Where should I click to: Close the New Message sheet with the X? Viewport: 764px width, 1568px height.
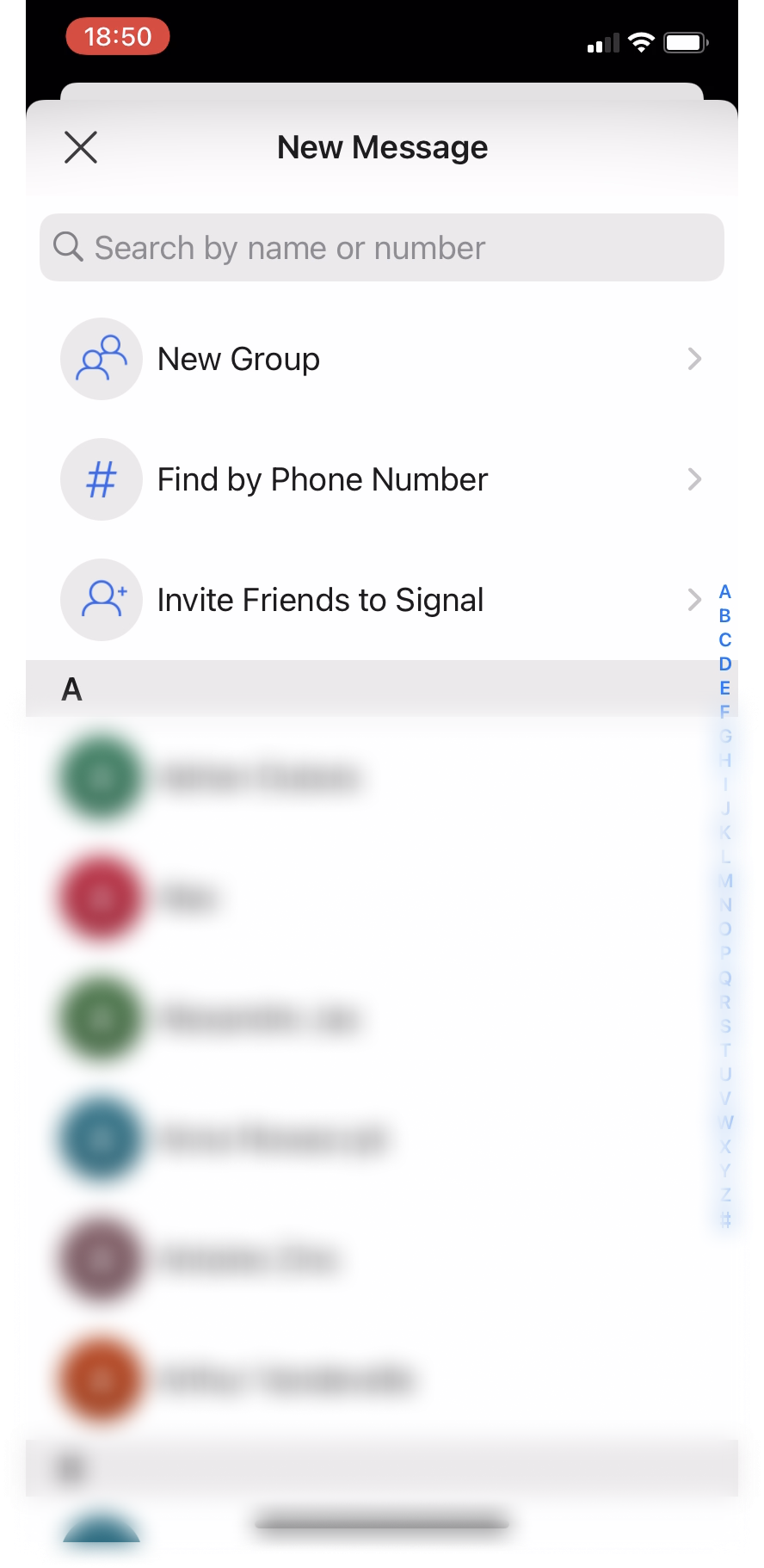tap(80, 147)
